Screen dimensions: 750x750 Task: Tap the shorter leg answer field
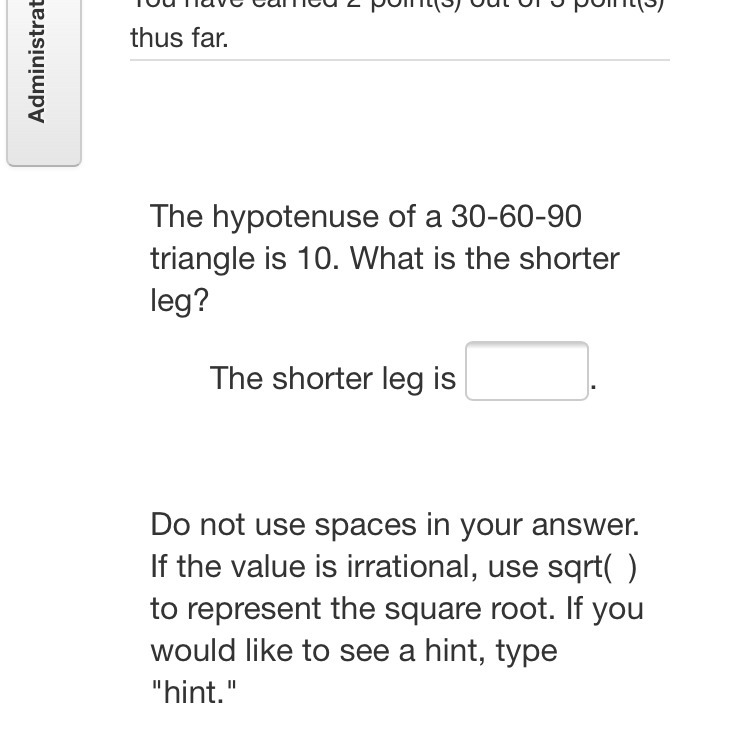pos(527,371)
